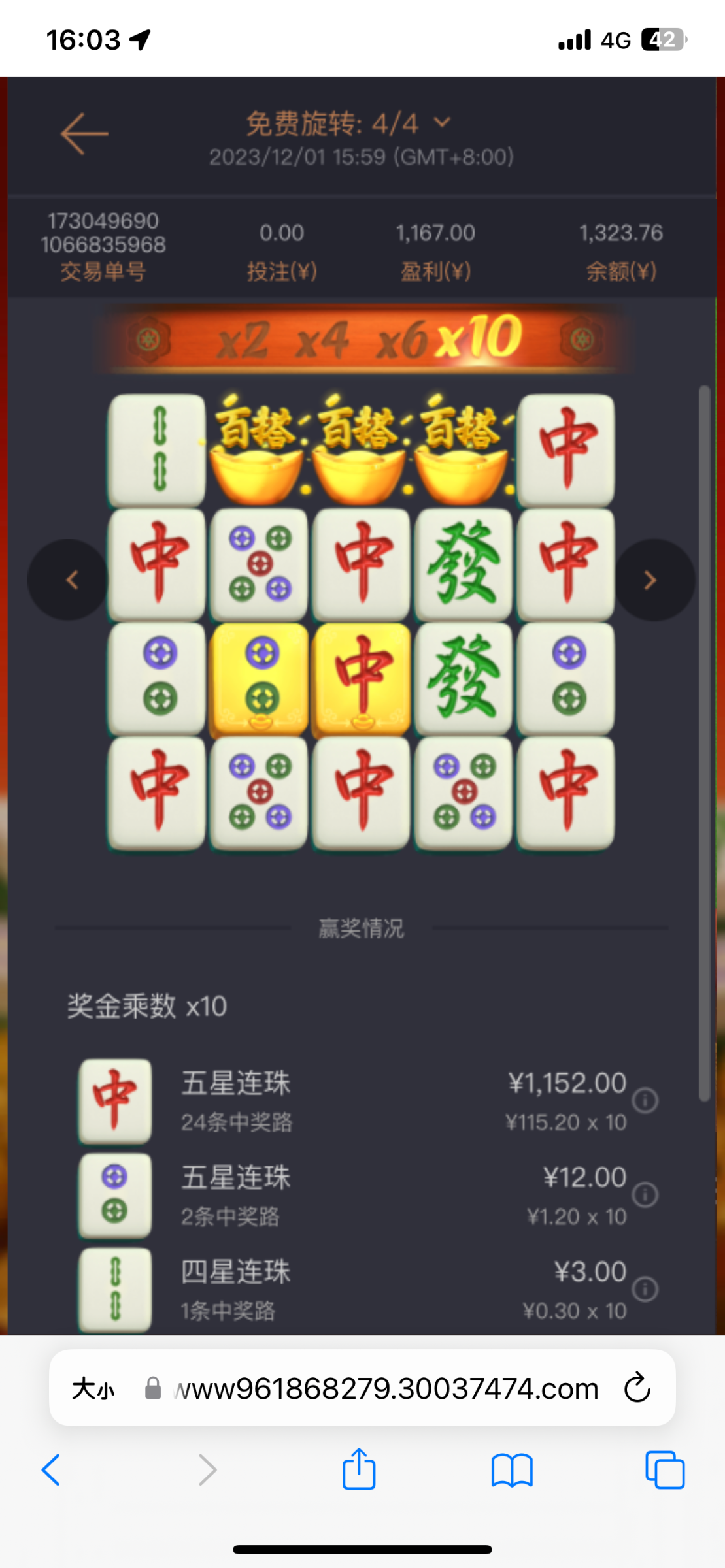This screenshot has height=1568, width=725.
Task: Share this page from Safari toolbar
Action: coord(359,1470)
